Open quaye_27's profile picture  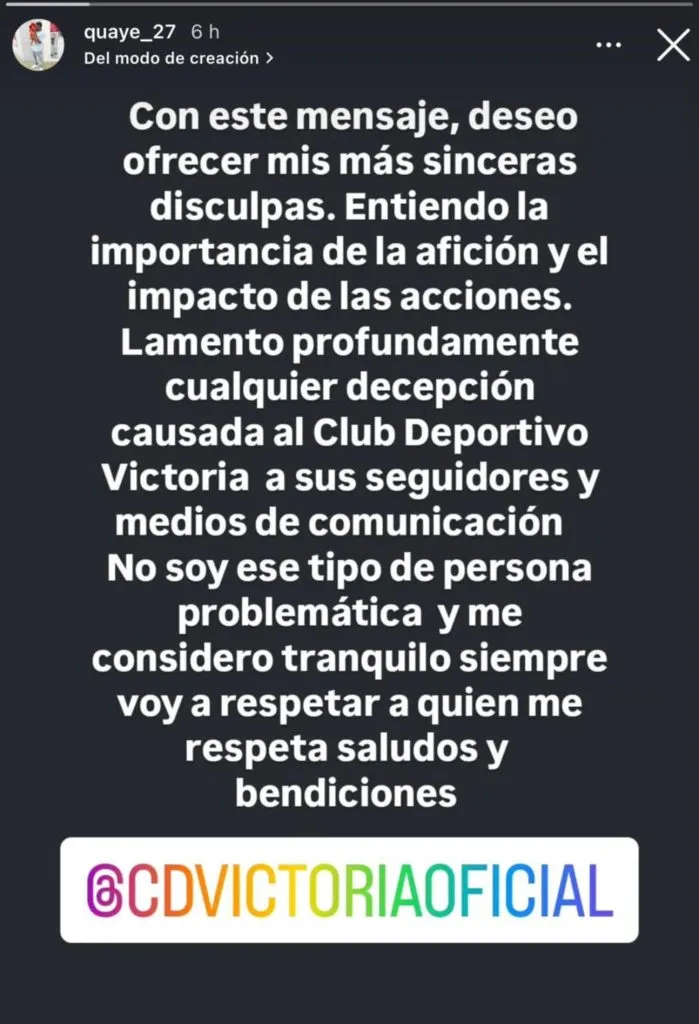point(38,45)
